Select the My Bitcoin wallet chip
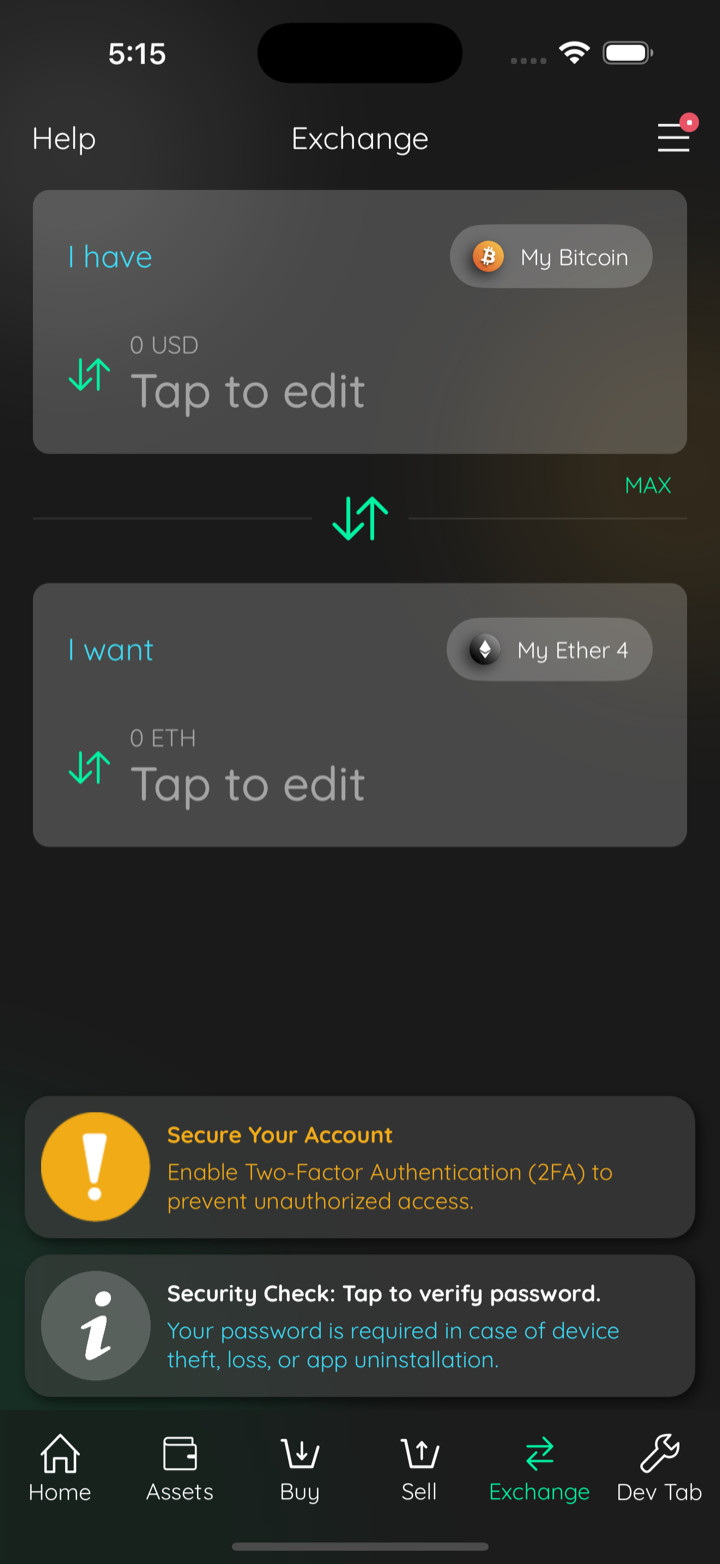The image size is (720, 1564). point(551,257)
